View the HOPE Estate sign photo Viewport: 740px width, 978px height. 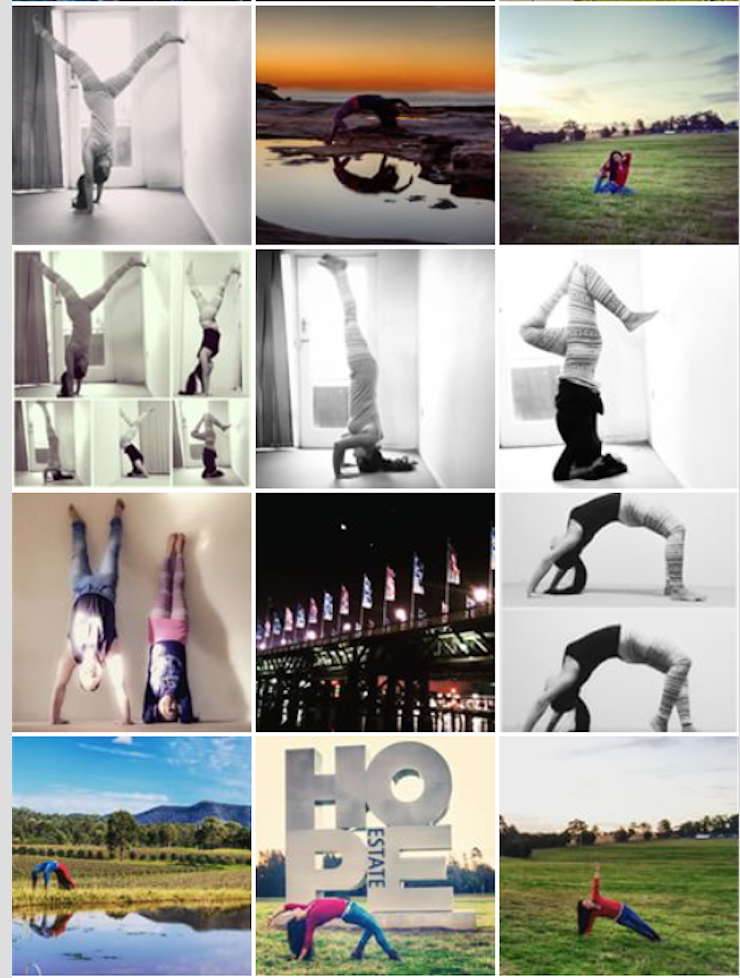[375, 855]
